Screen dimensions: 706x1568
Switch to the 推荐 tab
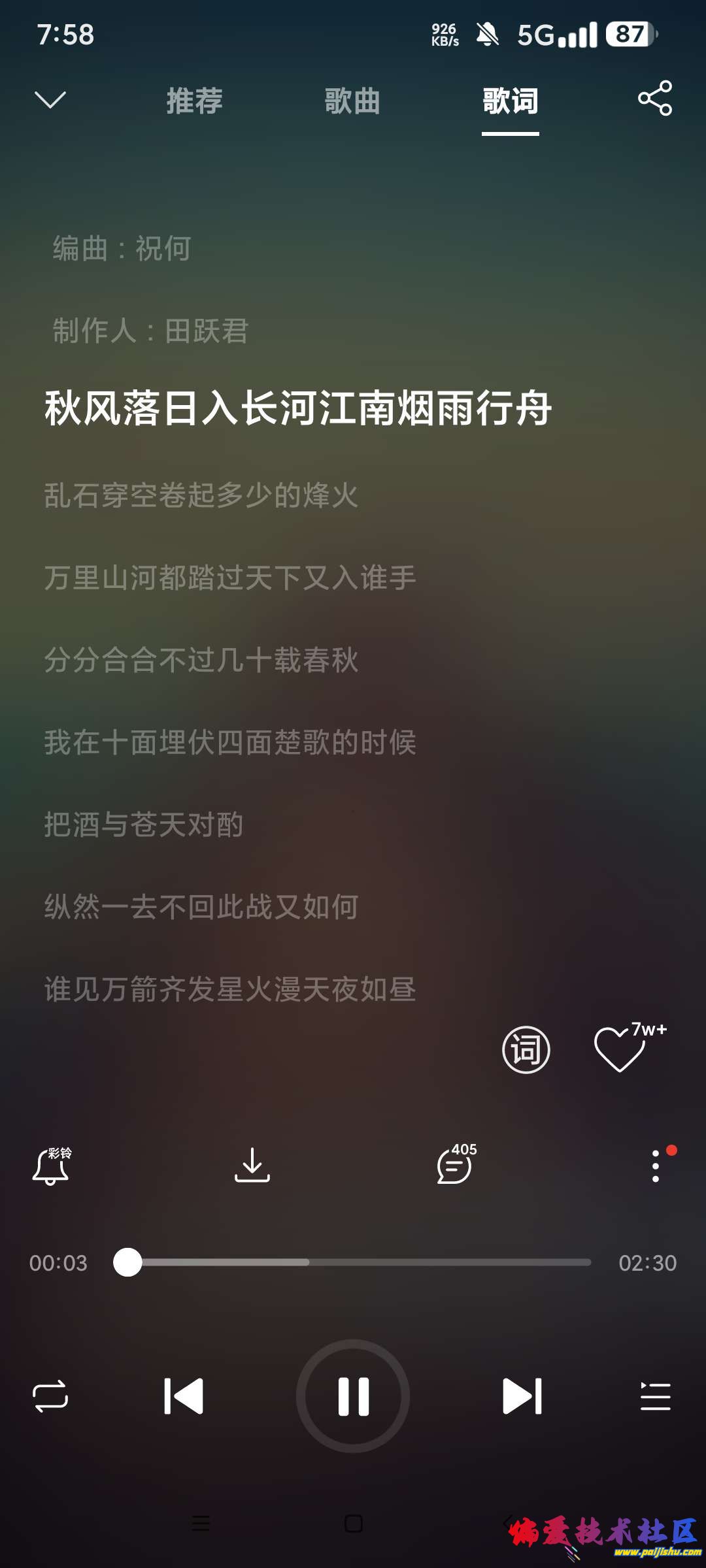(x=194, y=101)
